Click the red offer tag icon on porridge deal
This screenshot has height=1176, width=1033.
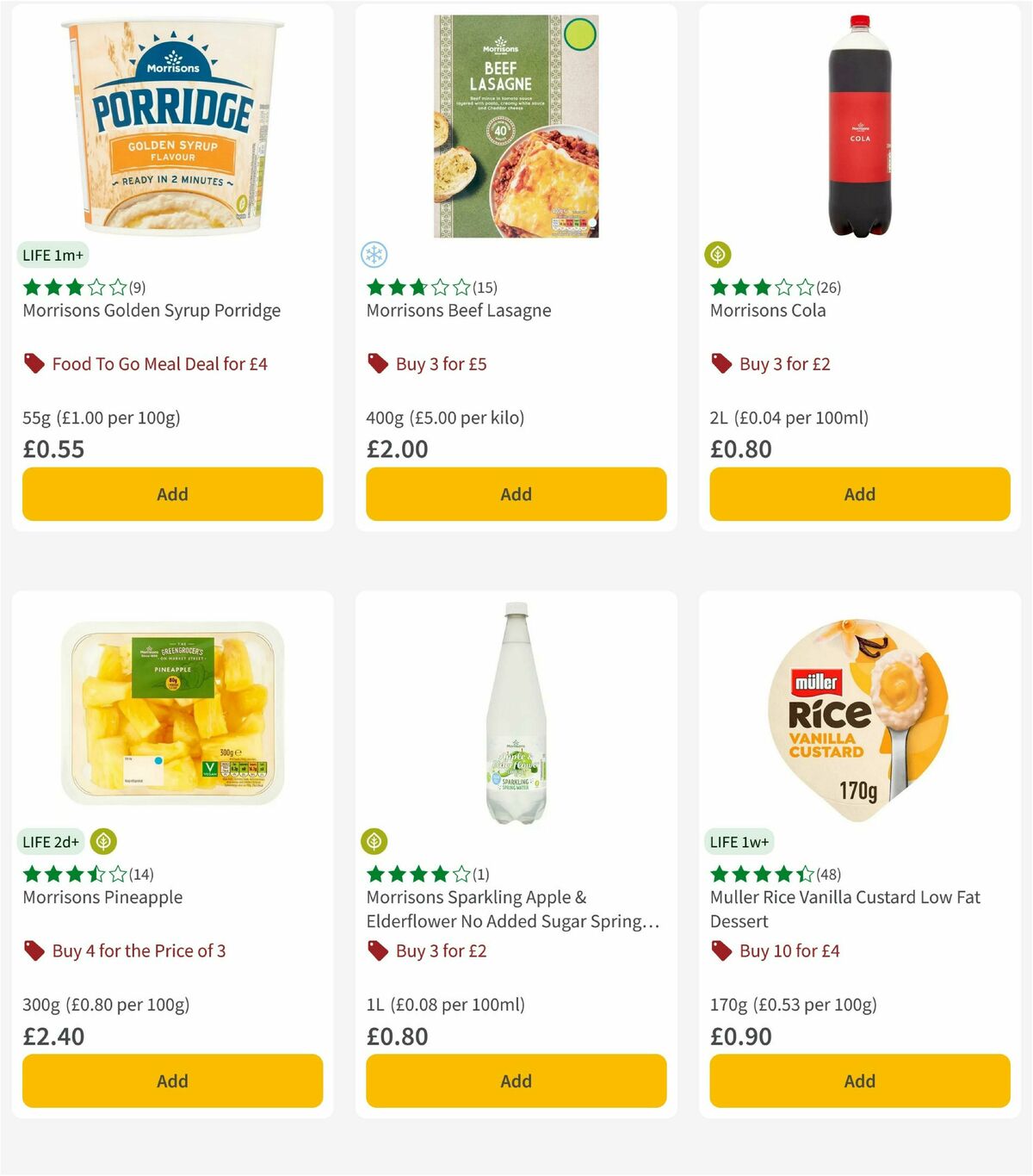[x=34, y=363]
